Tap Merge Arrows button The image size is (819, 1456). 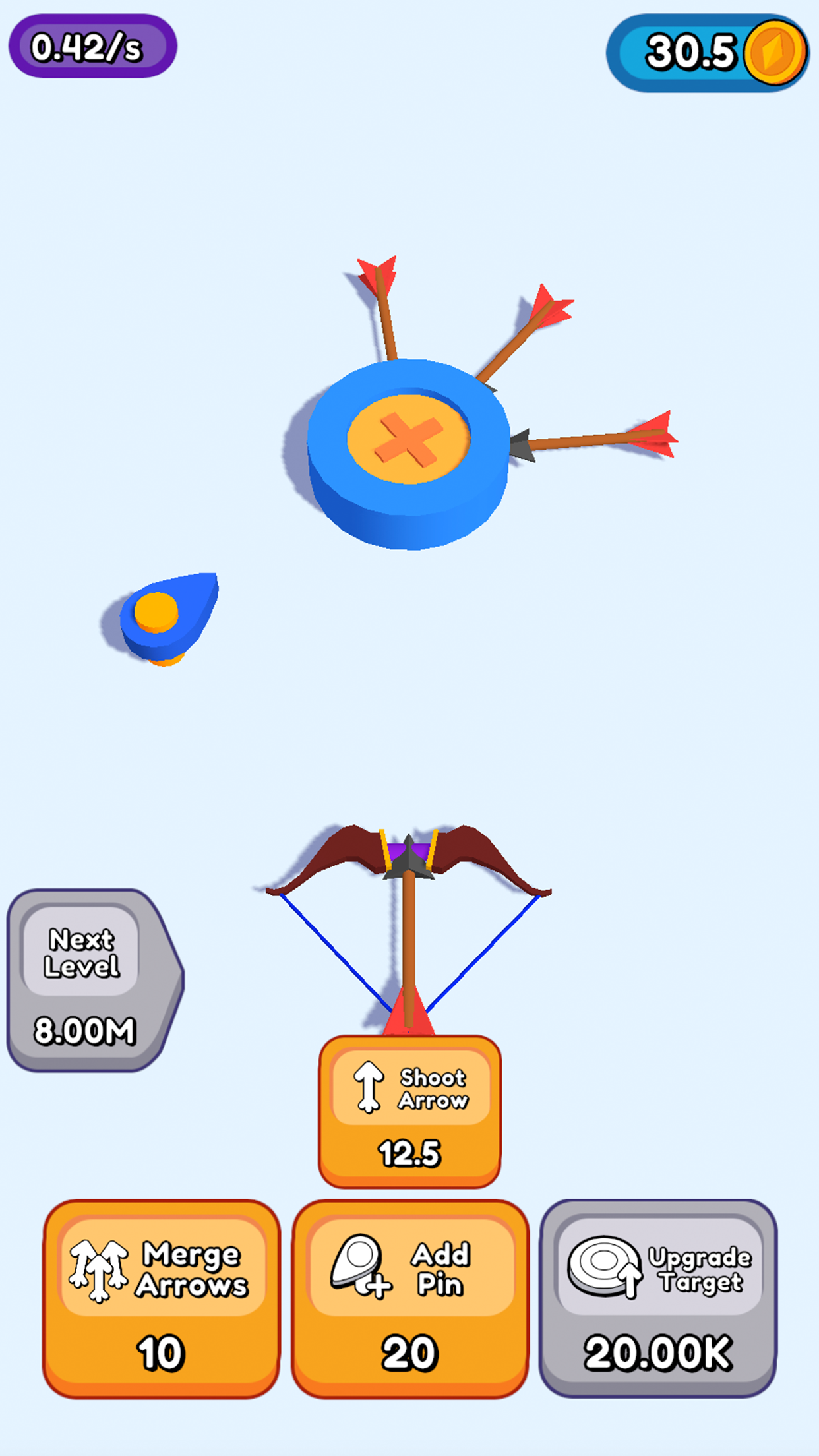(x=162, y=1298)
